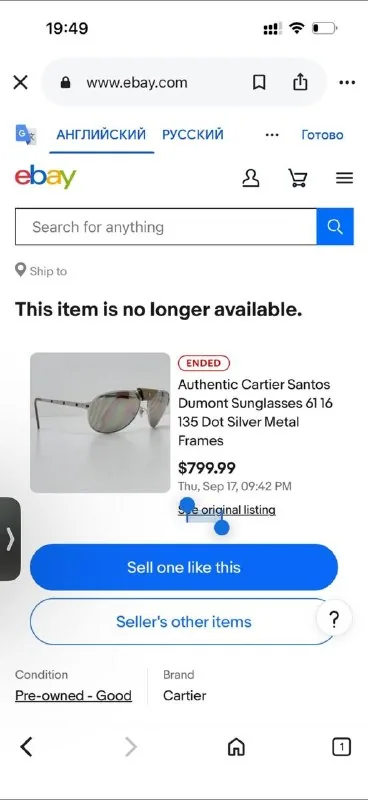Open the help question mark button
The height and width of the screenshot is (800, 368).
(334, 620)
